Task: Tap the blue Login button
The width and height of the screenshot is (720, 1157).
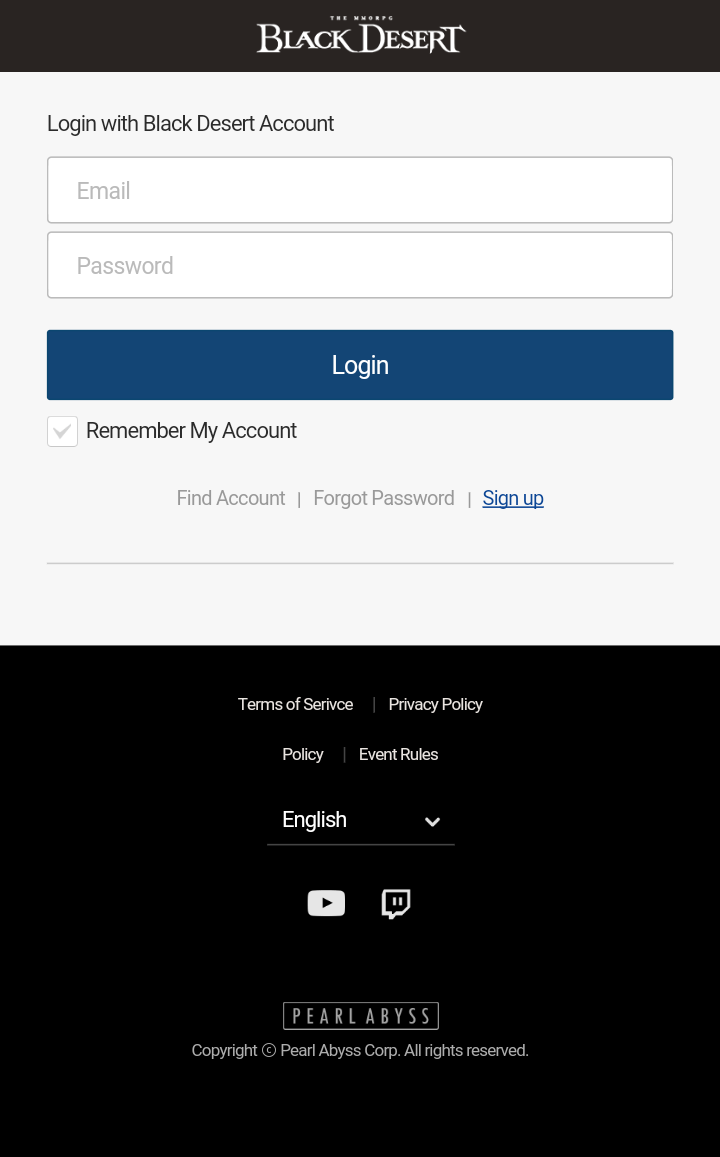Action: (x=360, y=365)
